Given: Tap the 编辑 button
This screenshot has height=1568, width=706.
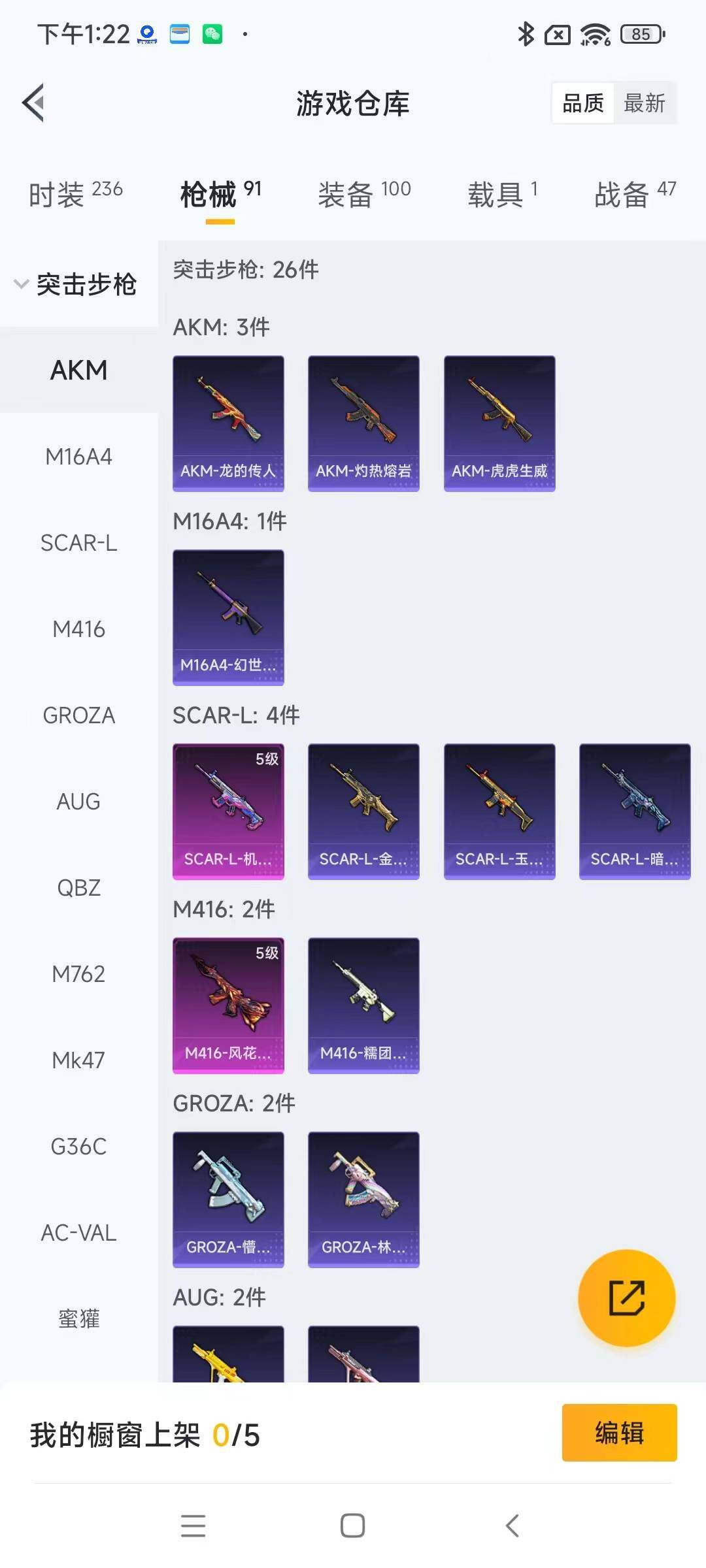Looking at the screenshot, I should point(619,1433).
